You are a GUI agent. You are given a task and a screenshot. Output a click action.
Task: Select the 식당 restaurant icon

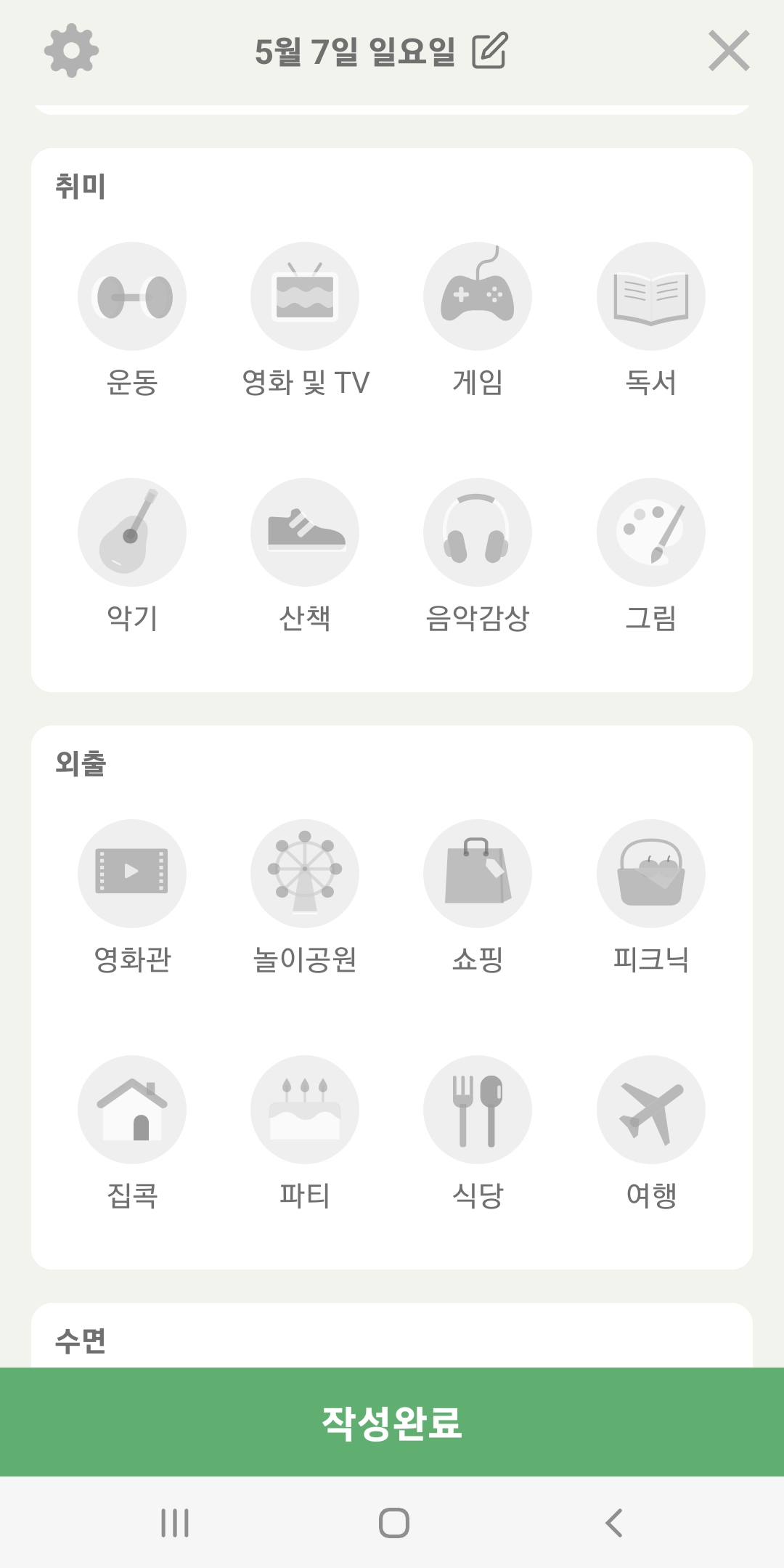478,1110
